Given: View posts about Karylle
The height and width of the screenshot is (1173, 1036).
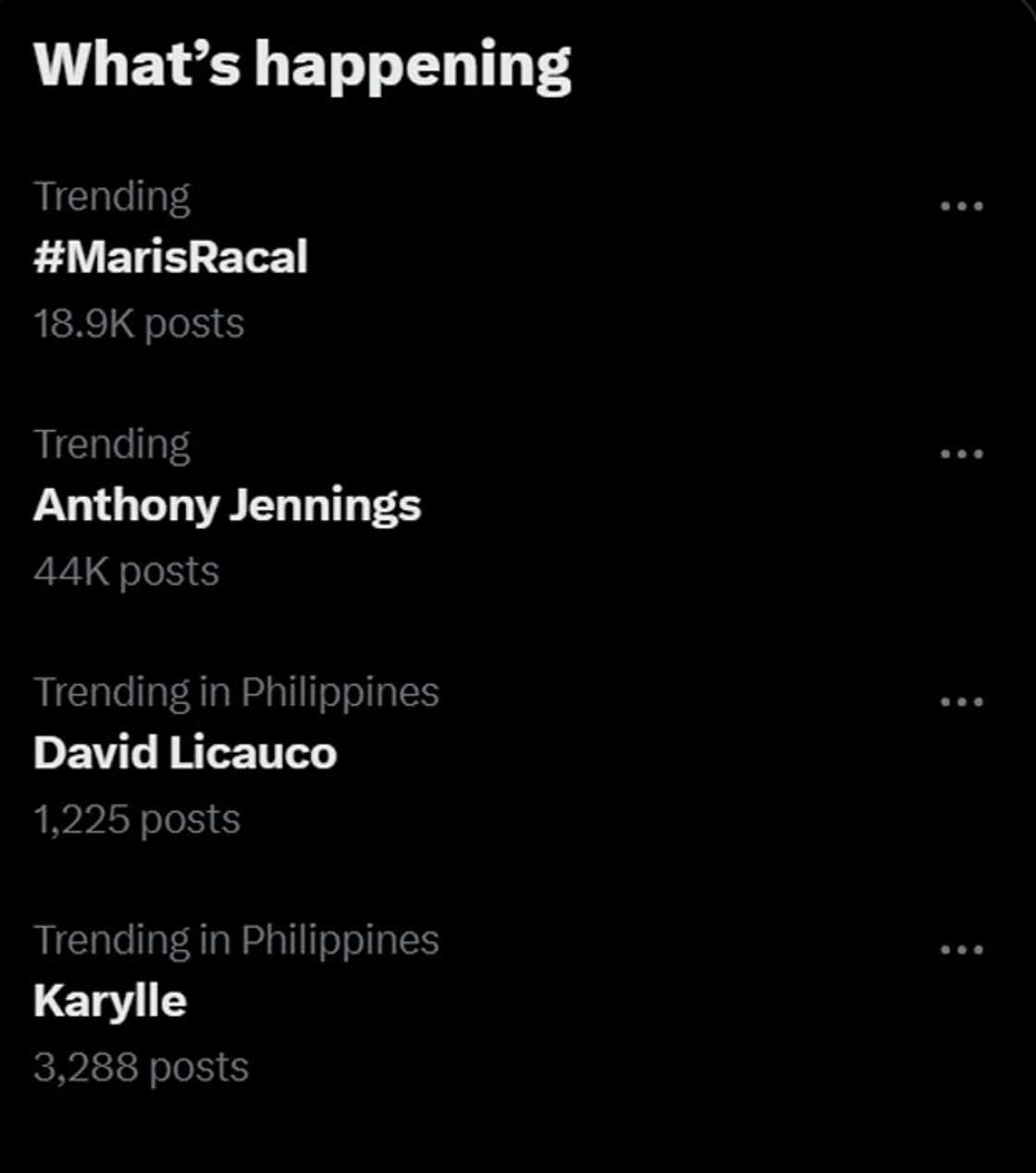Looking at the screenshot, I should click(x=110, y=1001).
